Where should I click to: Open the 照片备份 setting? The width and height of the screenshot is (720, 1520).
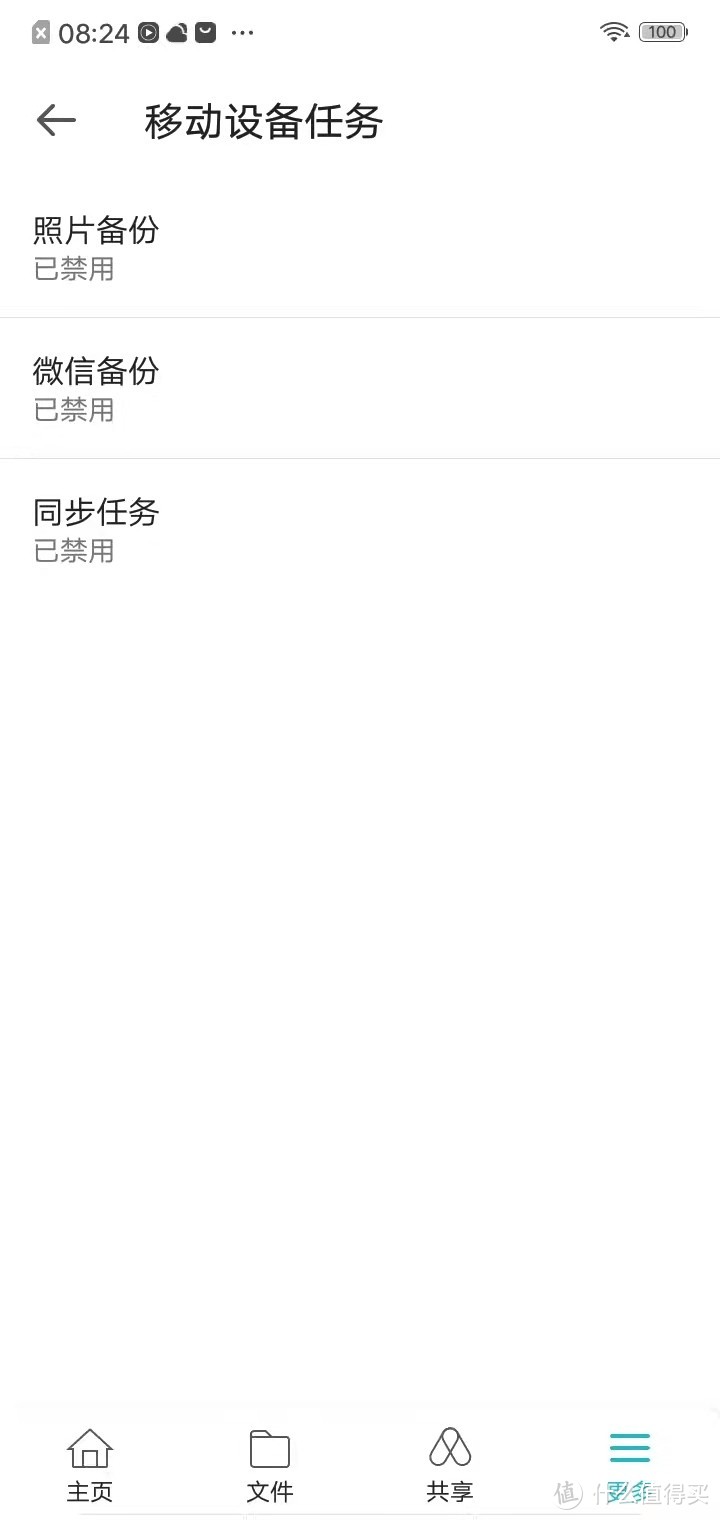360,247
